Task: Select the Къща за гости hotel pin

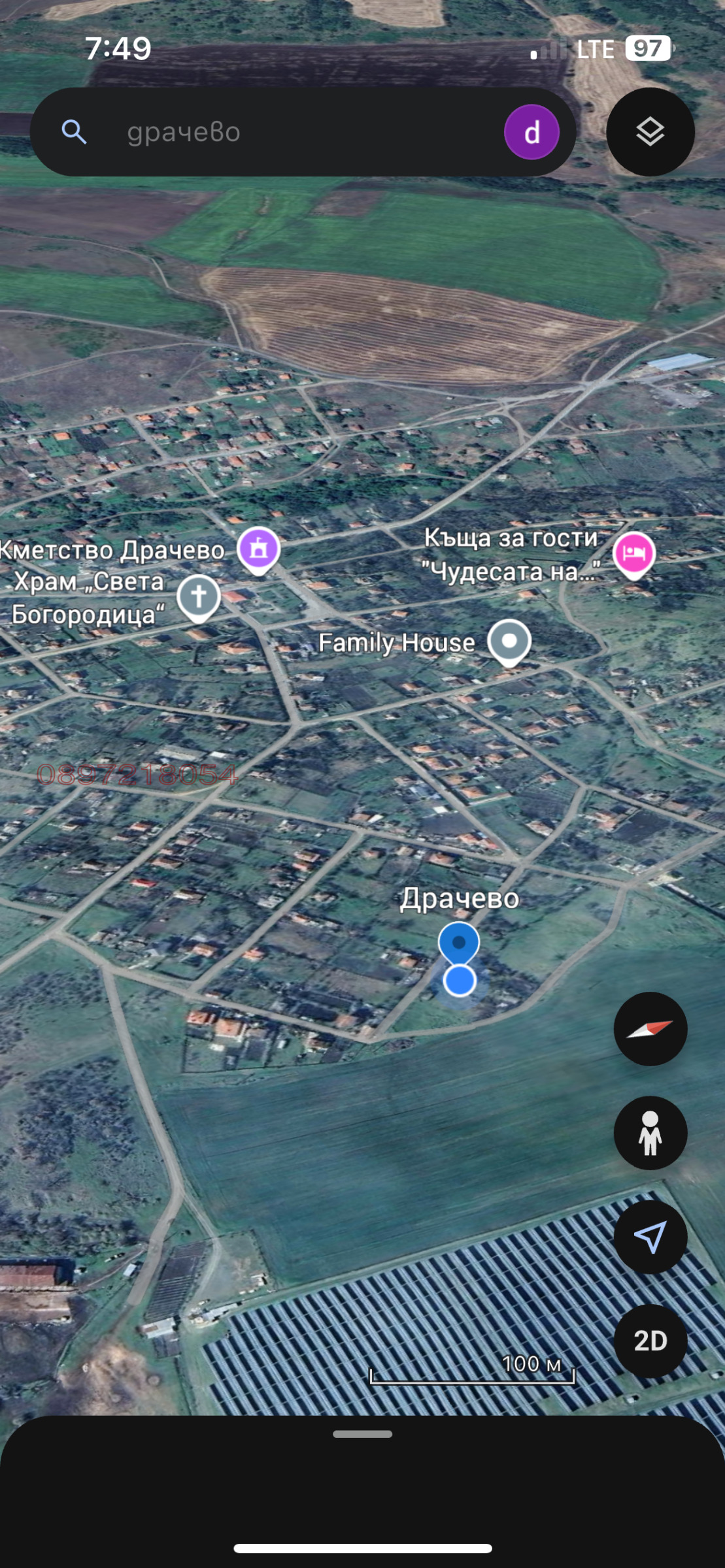Action: pos(633,554)
